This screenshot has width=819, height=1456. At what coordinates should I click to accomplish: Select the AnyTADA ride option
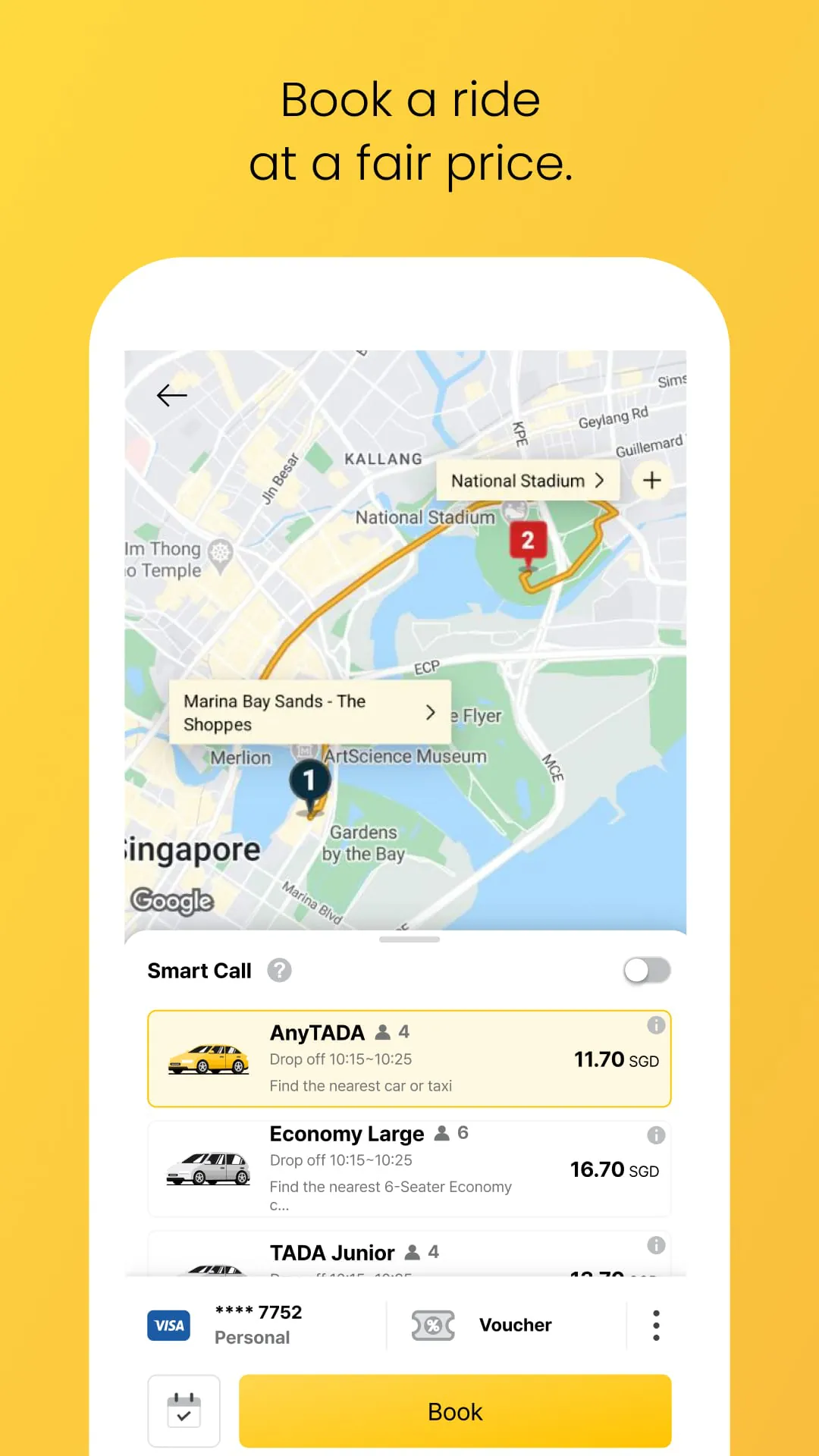tap(409, 1058)
